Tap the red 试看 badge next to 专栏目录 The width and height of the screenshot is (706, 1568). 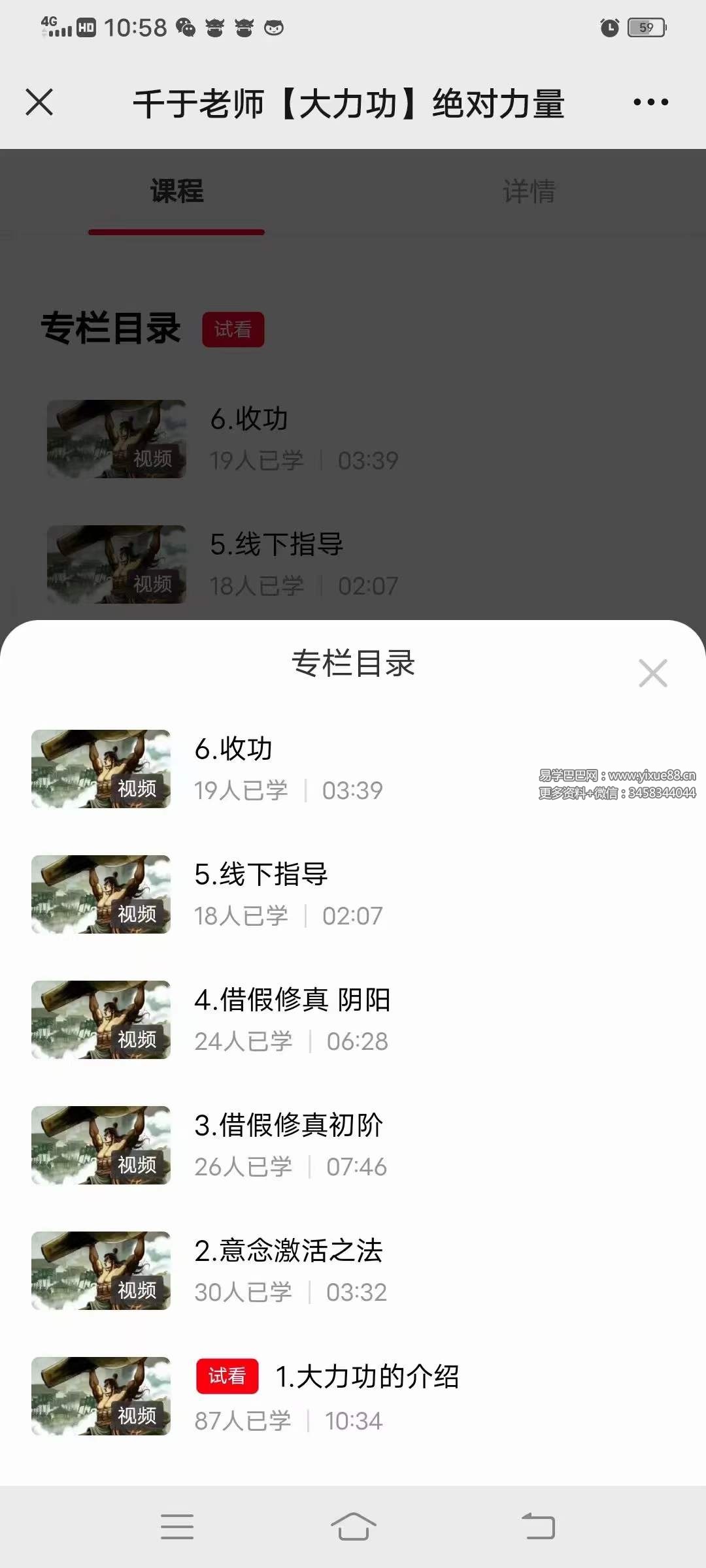click(x=234, y=330)
